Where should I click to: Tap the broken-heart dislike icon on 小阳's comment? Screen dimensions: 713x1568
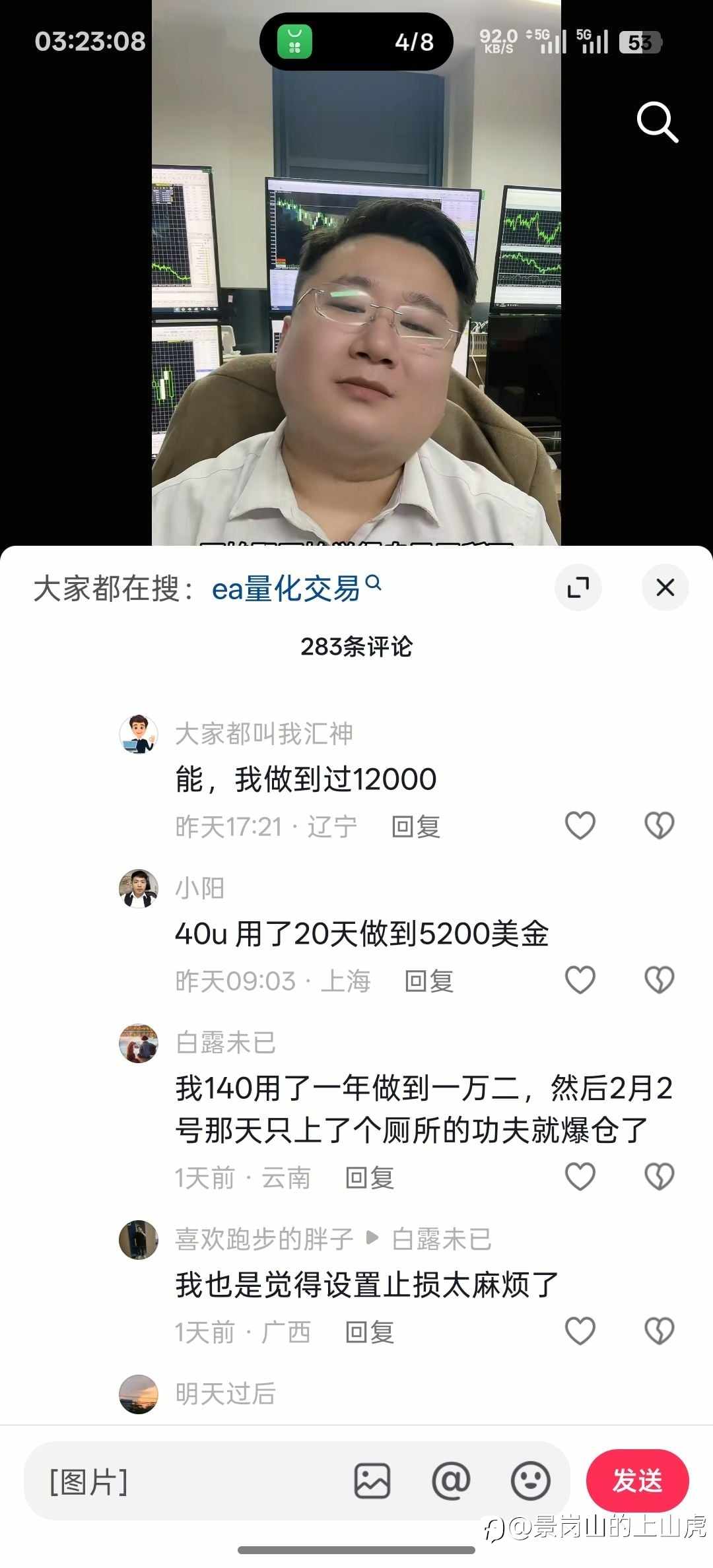tap(659, 981)
